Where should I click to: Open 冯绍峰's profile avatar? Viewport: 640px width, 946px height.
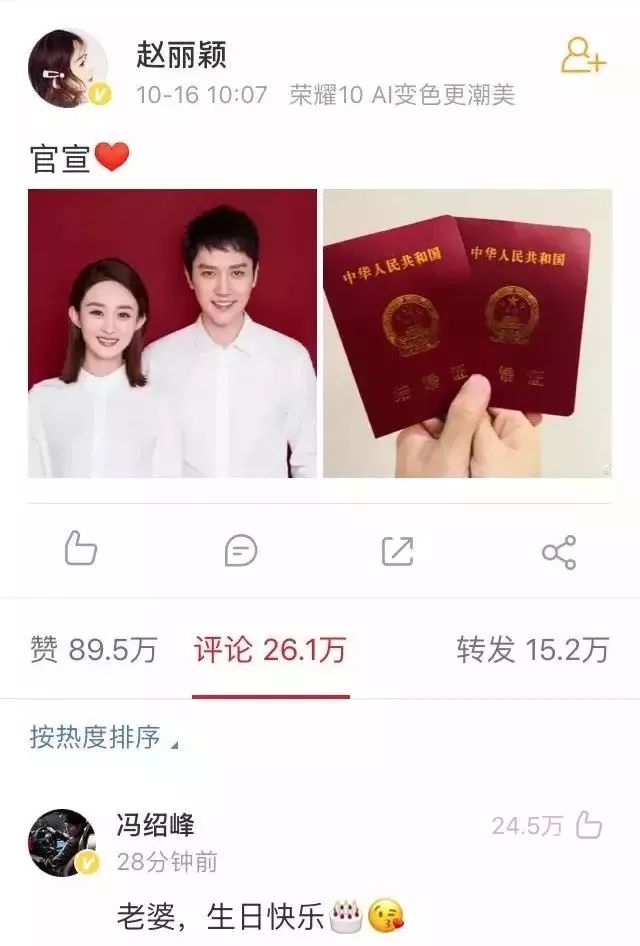point(62,842)
